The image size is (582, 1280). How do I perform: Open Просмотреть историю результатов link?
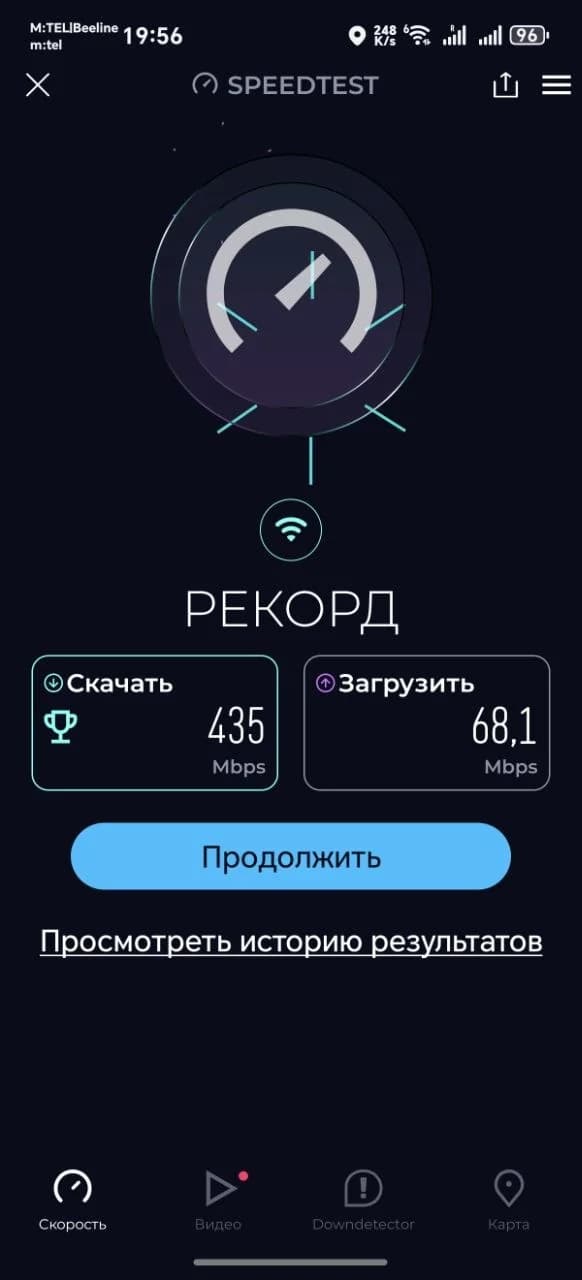(291, 942)
